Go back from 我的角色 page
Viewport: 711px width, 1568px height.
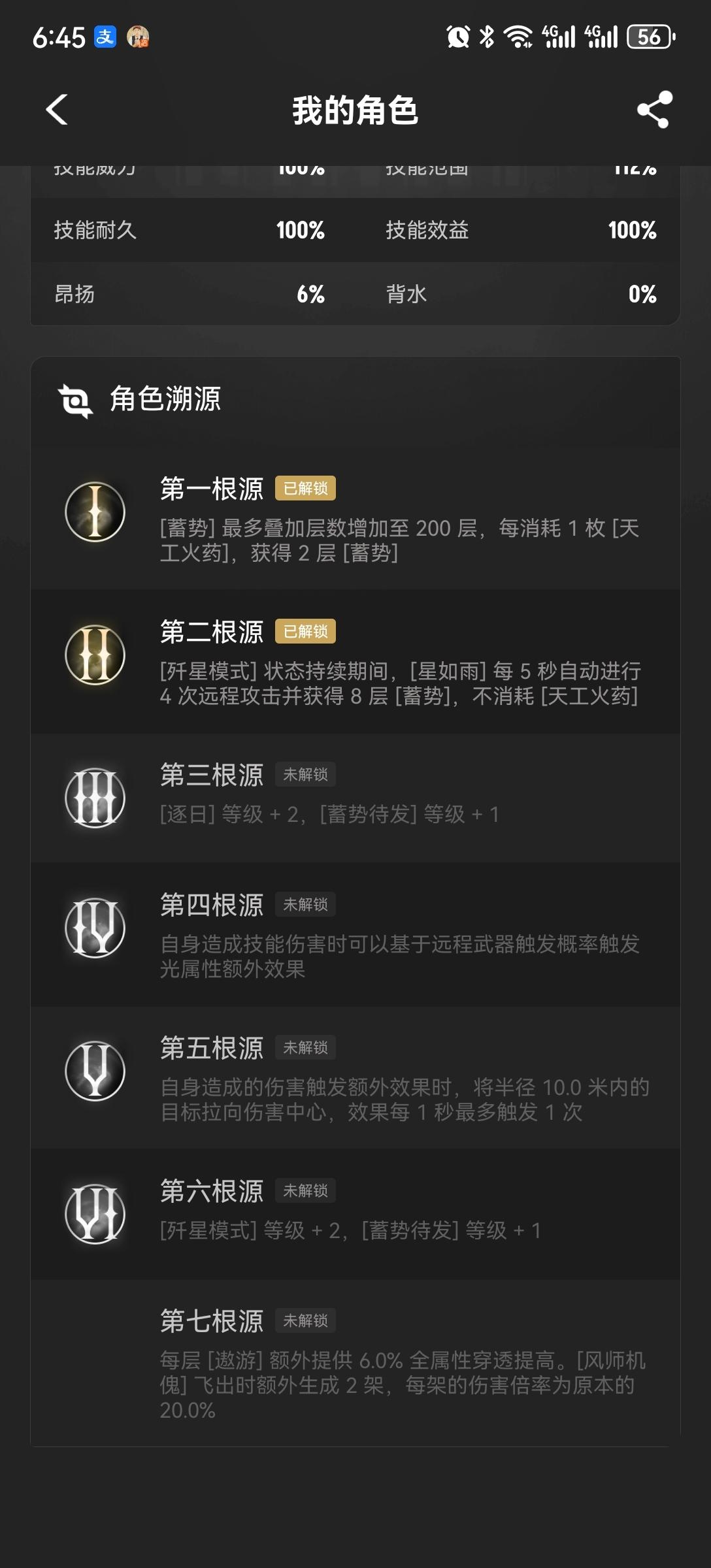tap(57, 110)
